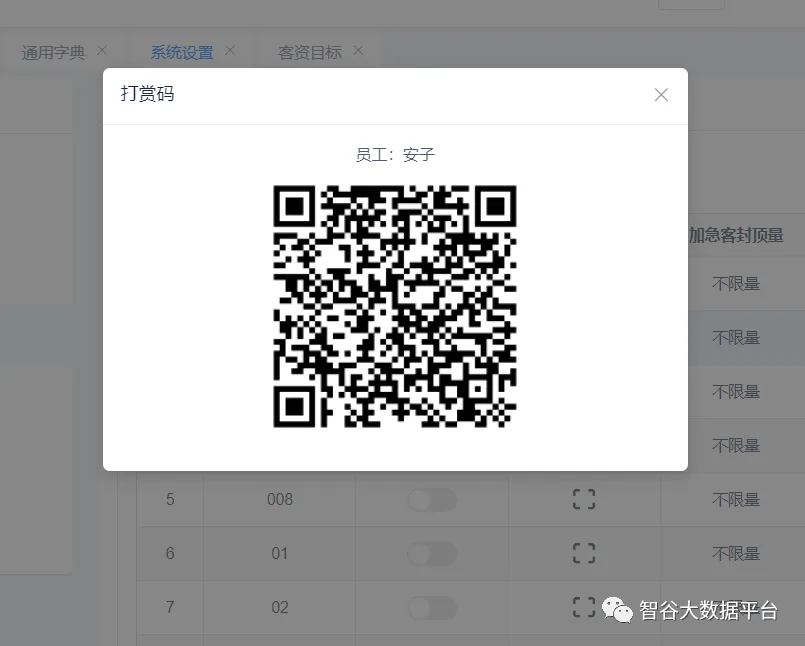Open the QR code icon in row 01
Image resolution: width=805 pixels, height=646 pixels.
click(584, 553)
